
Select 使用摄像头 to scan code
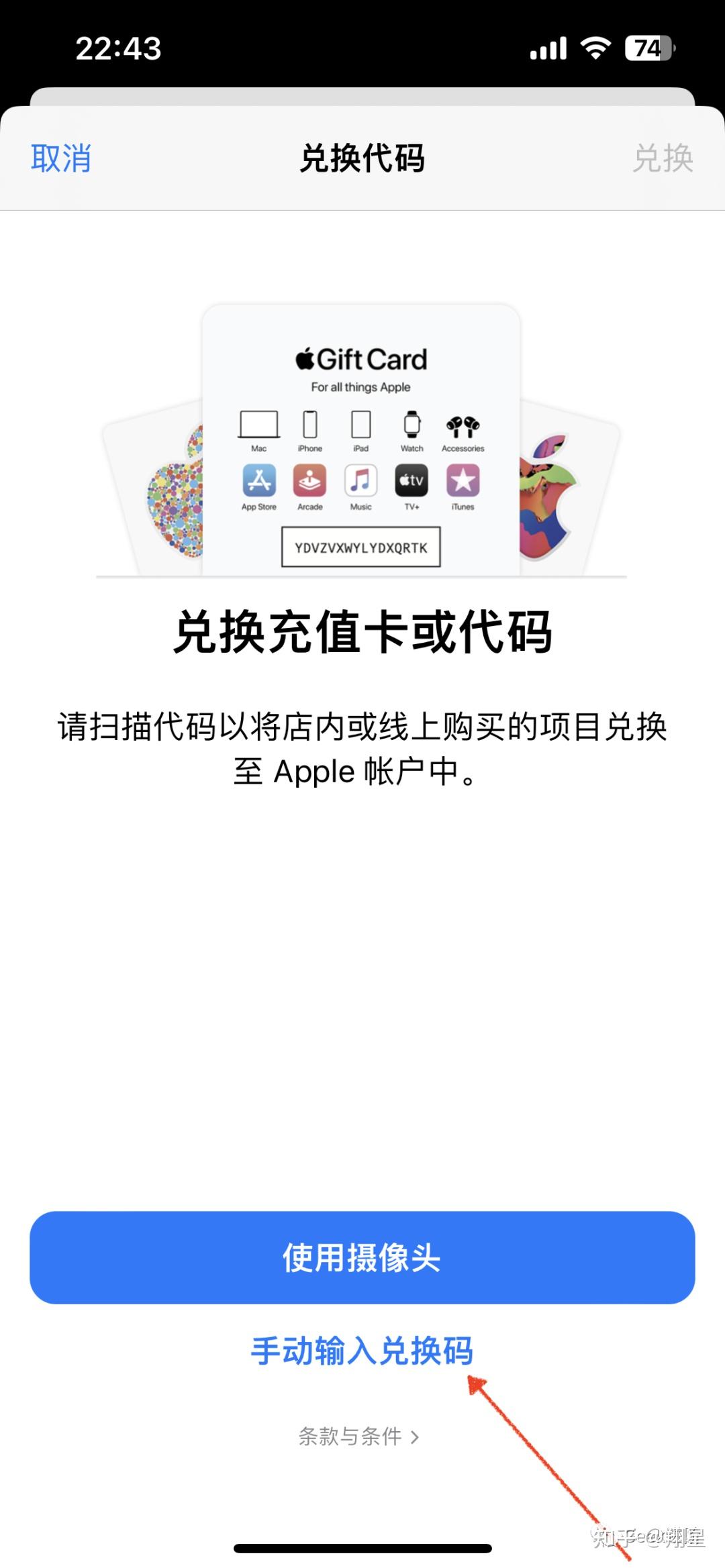tap(362, 1257)
